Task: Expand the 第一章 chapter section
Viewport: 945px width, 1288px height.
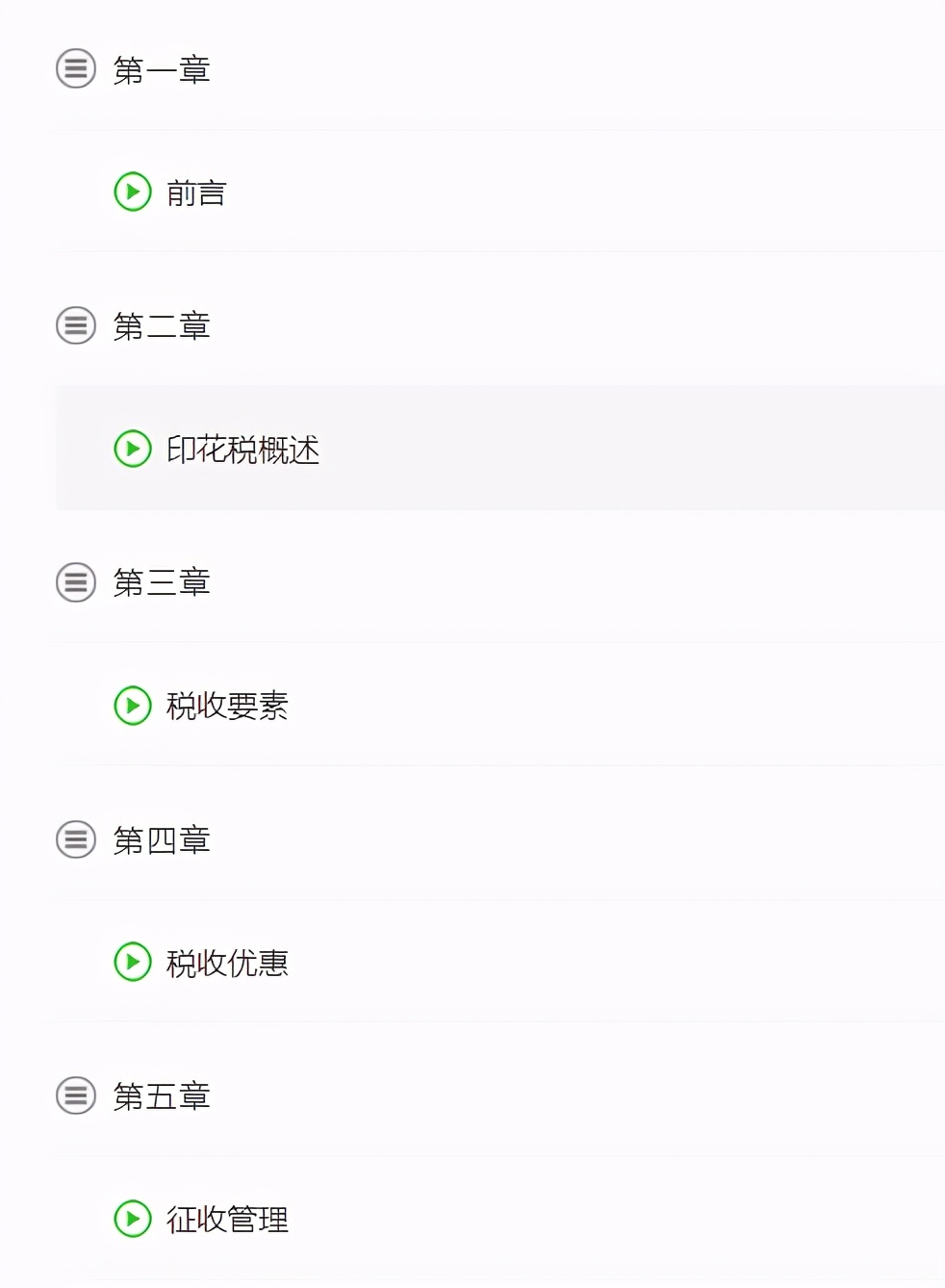Action: (x=161, y=69)
